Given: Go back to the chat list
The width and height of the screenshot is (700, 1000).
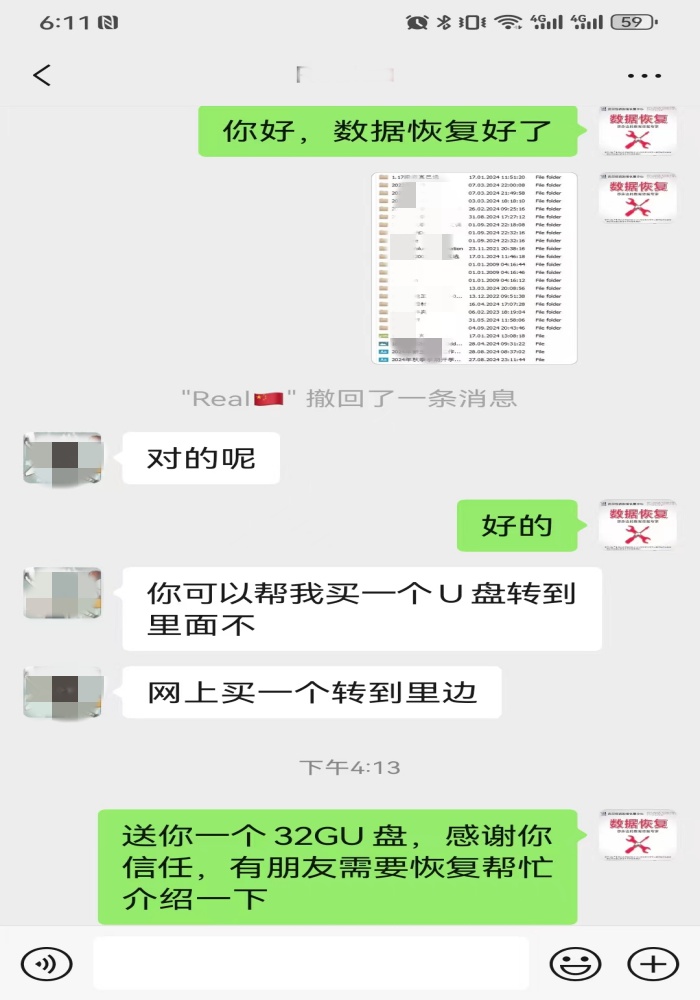Looking at the screenshot, I should pyautogui.click(x=42, y=76).
